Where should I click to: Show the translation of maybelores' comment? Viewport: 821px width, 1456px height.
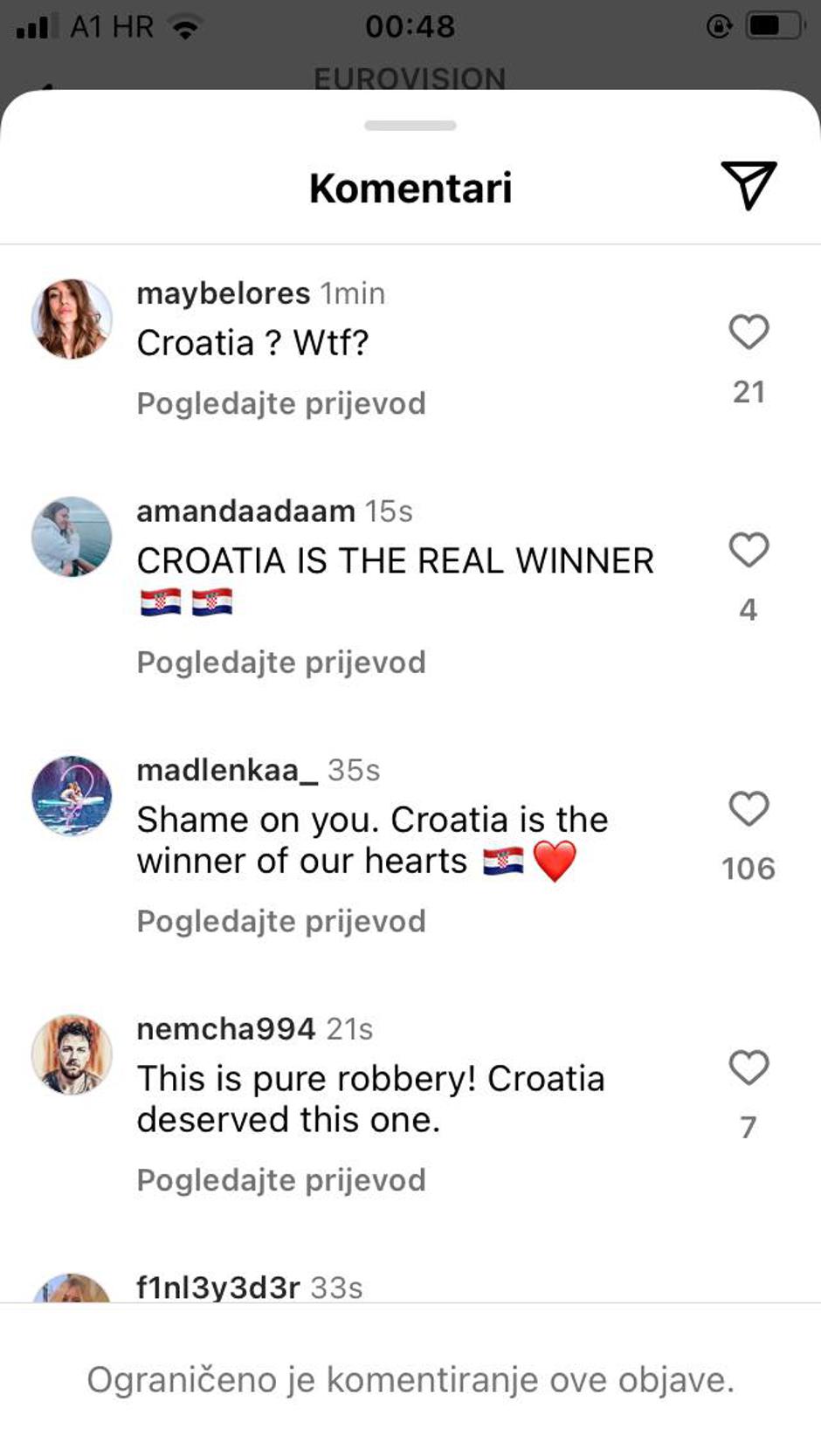(x=281, y=403)
